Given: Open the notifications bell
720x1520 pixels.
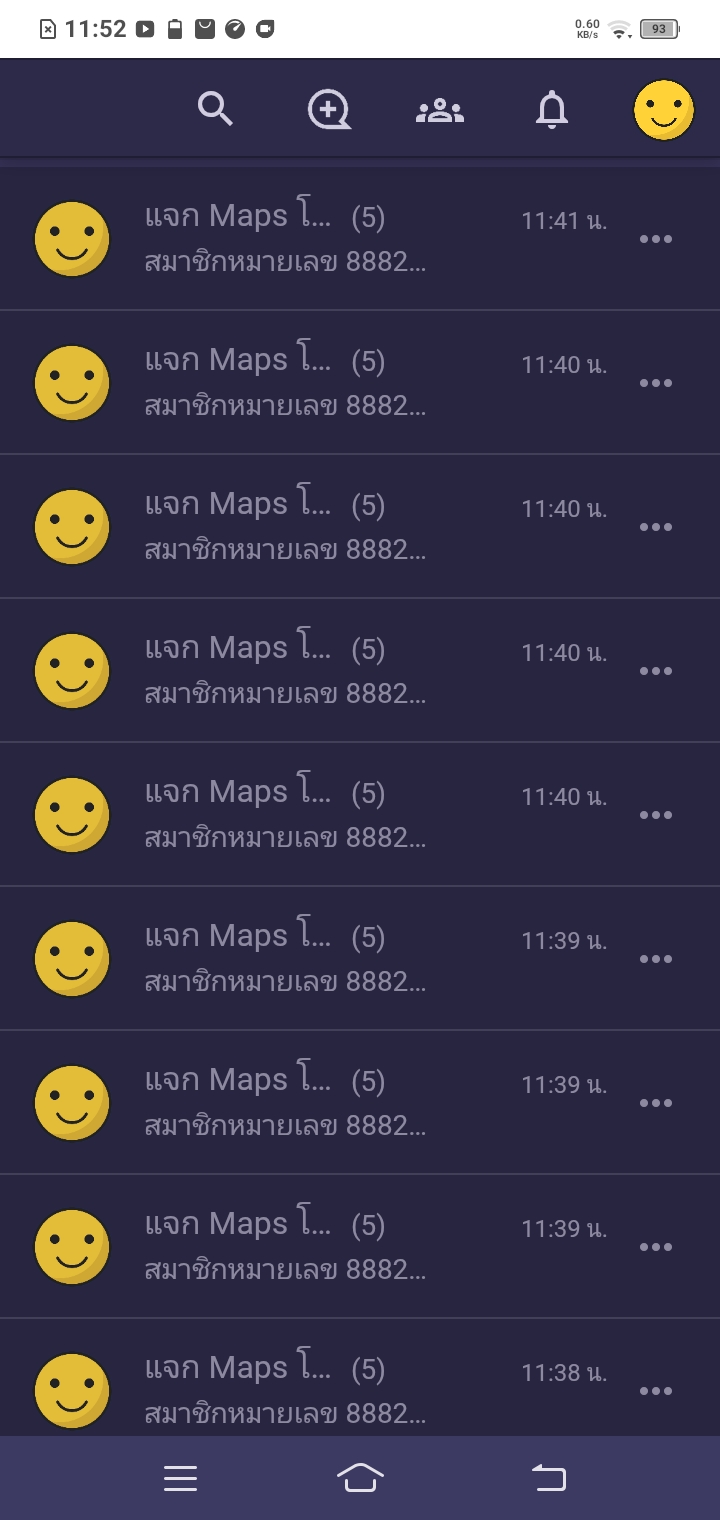Looking at the screenshot, I should pos(551,110).
